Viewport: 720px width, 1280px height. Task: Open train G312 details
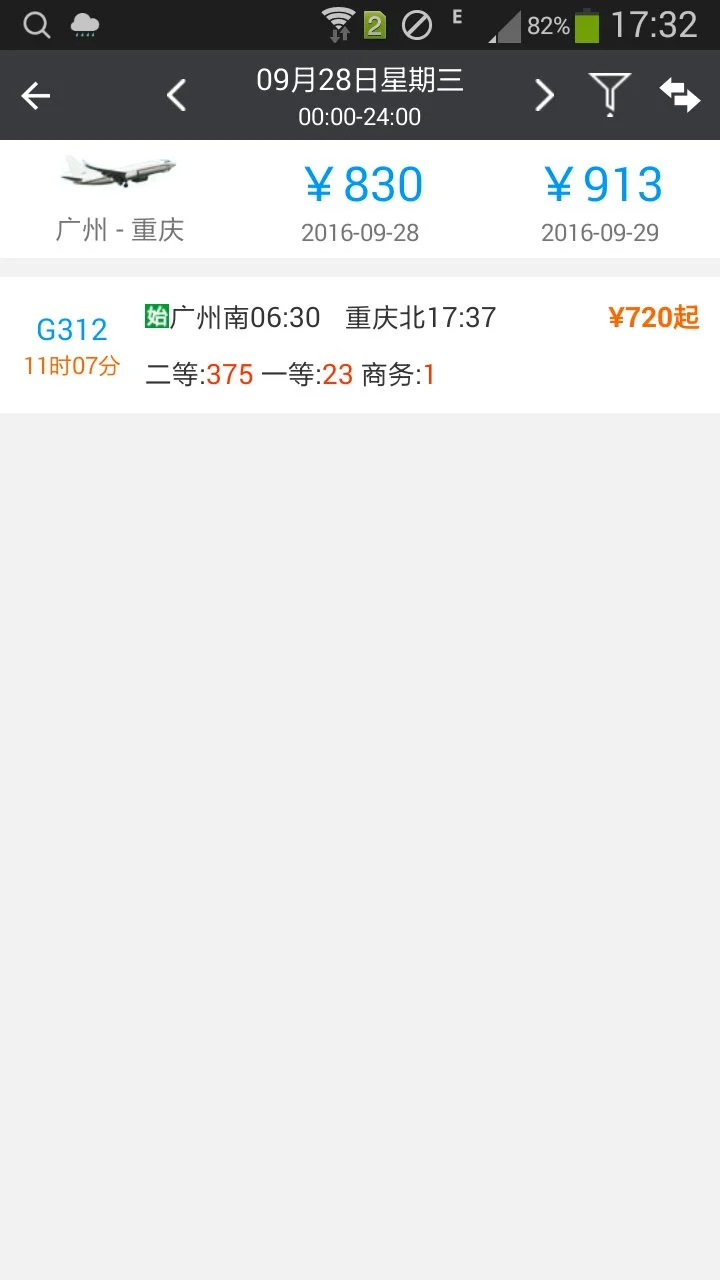(x=71, y=329)
